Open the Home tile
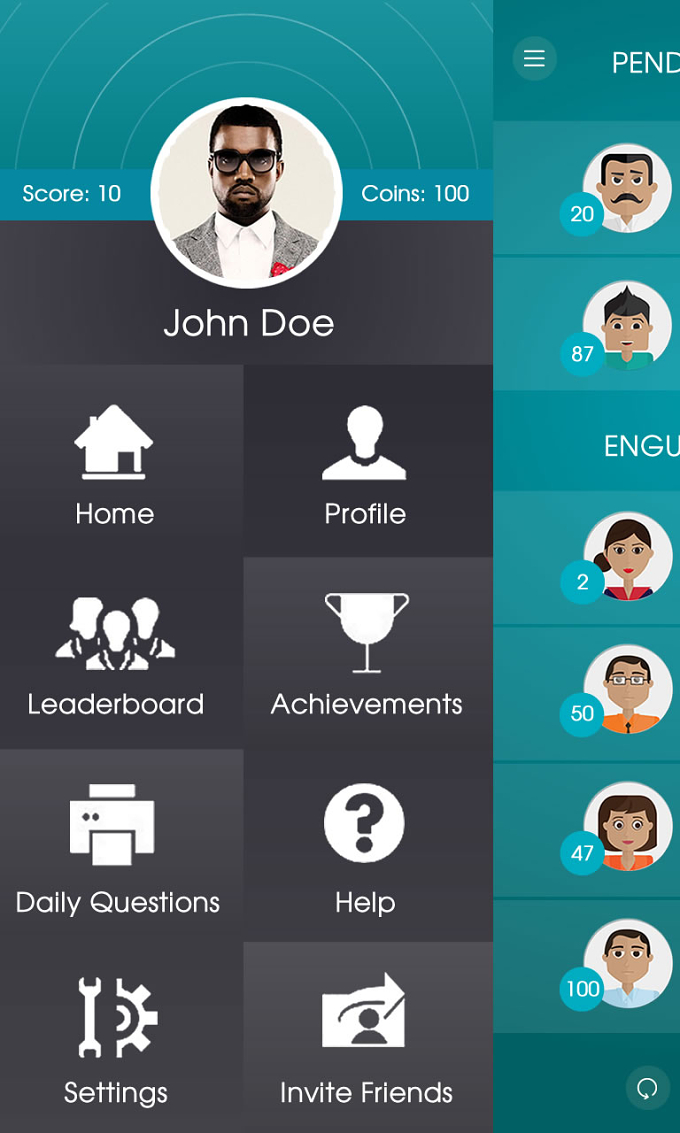 (x=121, y=460)
